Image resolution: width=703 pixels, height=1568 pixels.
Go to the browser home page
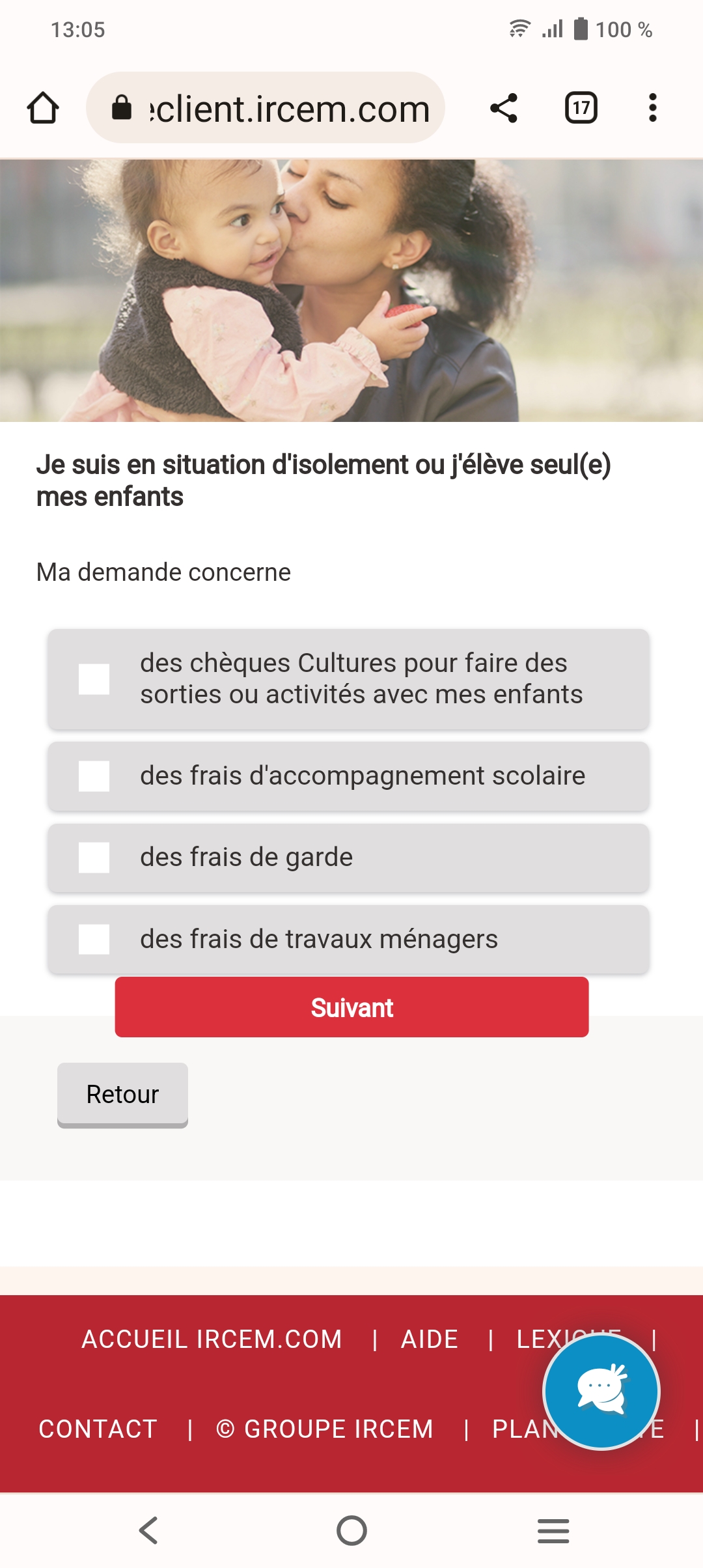[x=43, y=108]
